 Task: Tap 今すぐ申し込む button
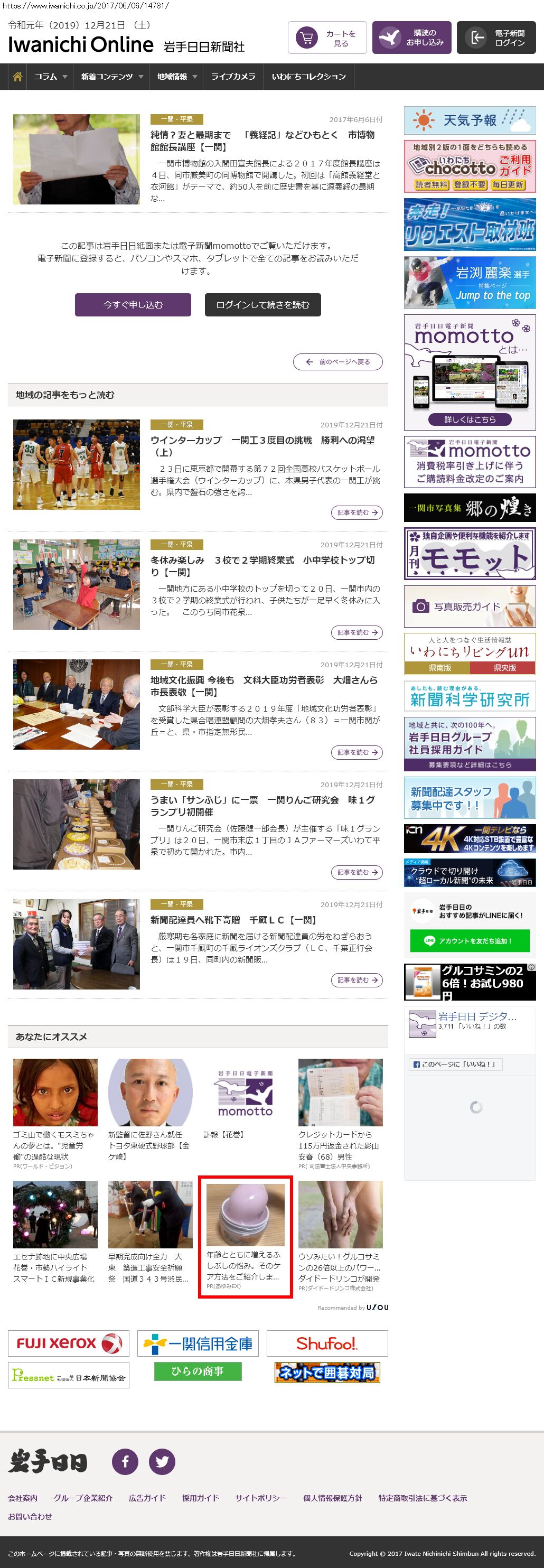pos(133,305)
